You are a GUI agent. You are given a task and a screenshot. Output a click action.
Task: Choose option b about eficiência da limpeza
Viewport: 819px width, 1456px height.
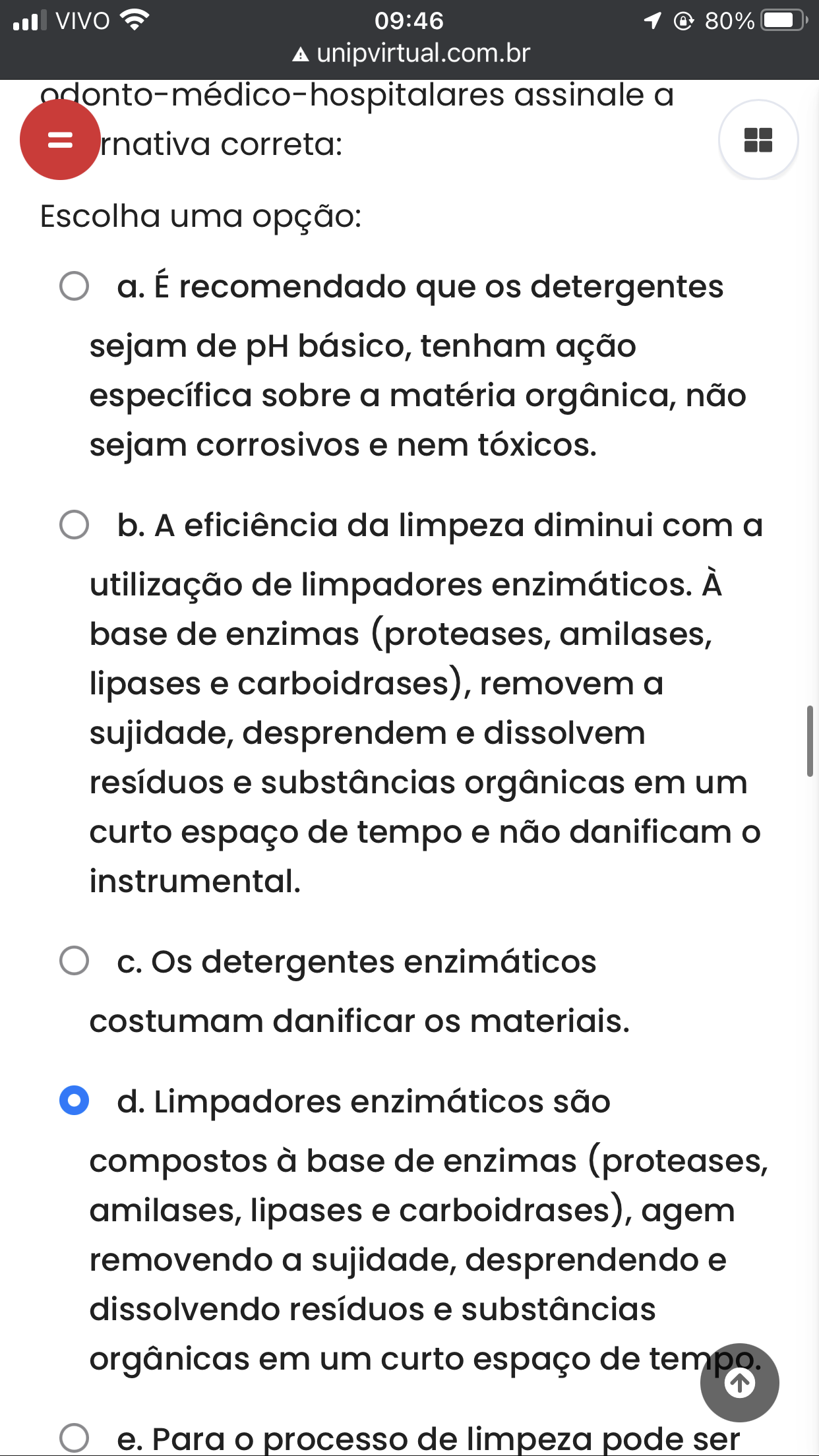74,525
